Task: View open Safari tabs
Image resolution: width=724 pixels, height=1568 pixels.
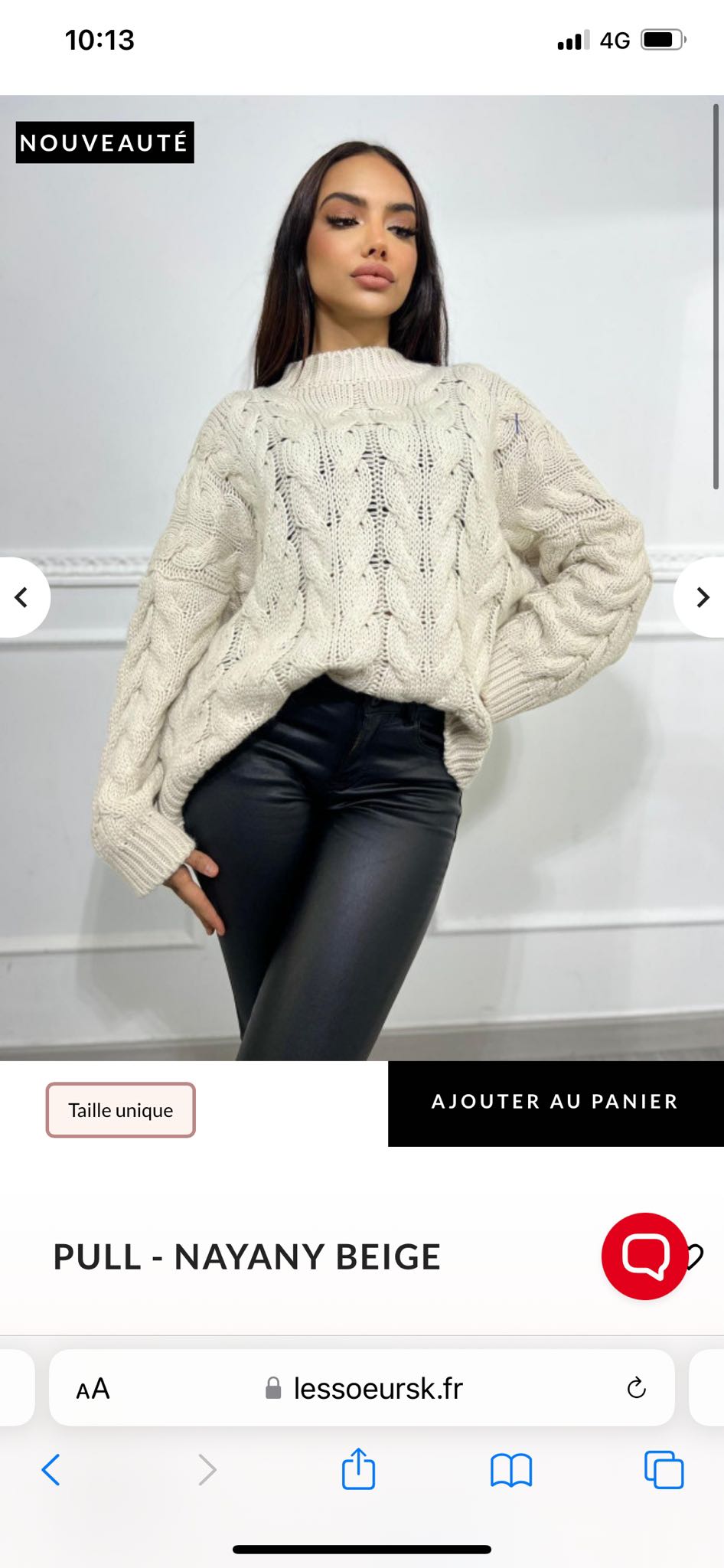Action: tap(664, 1470)
